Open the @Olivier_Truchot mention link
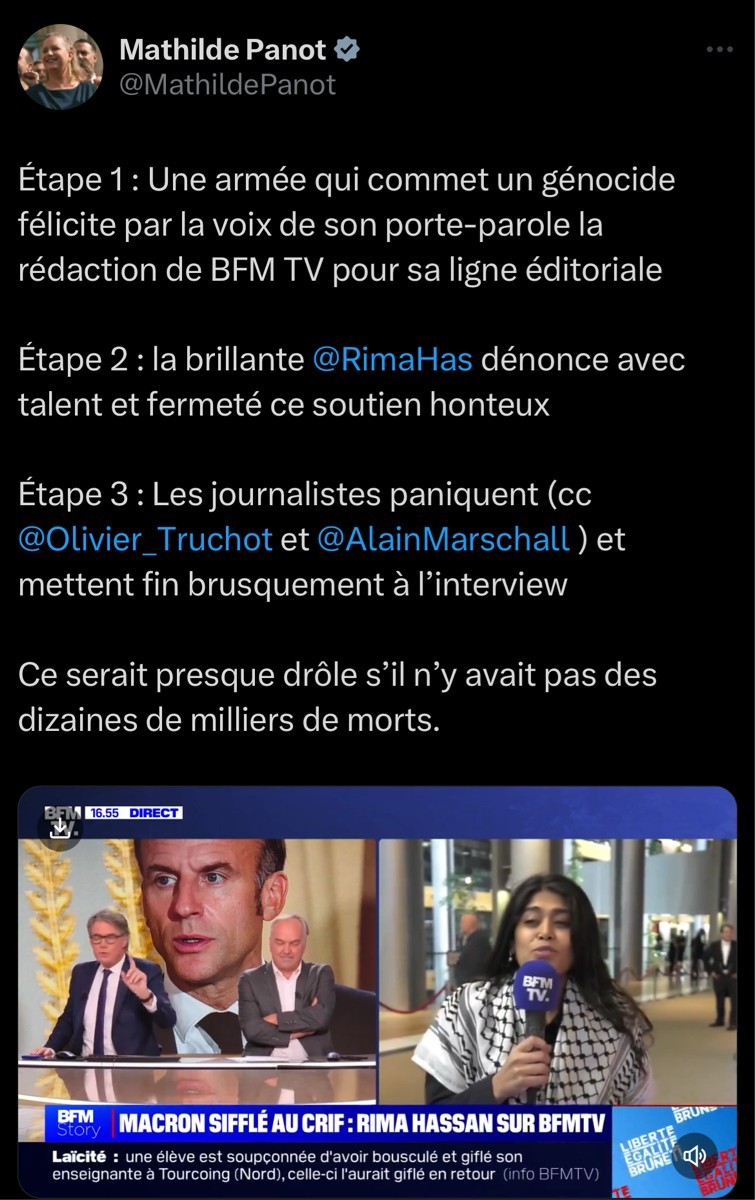The image size is (755, 1200). [146, 539]
